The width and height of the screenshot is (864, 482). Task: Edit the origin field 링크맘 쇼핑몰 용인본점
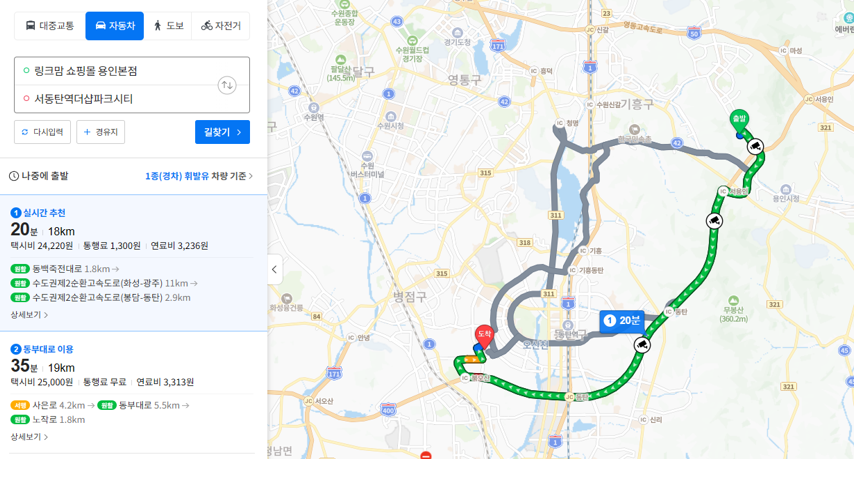[x=117, y=71]
